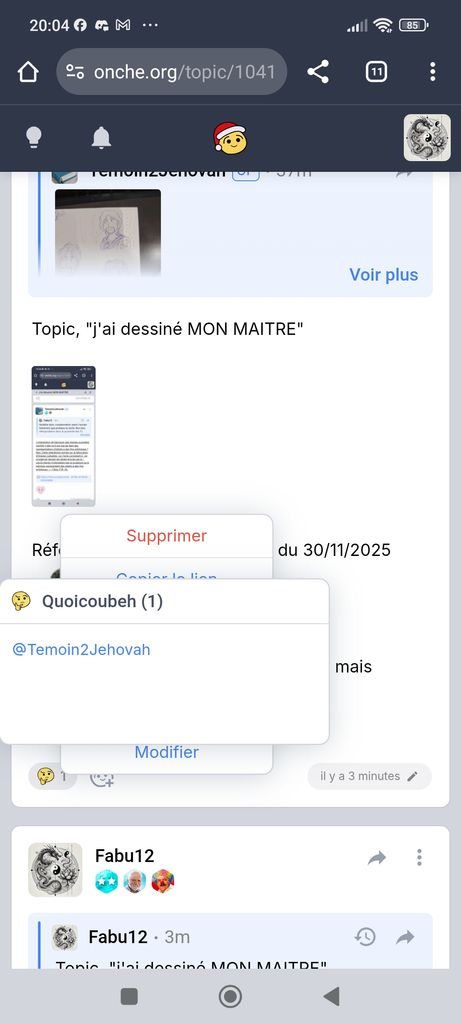Screen dimensions: 461x1024
Task: Open the @Temoin2Jehovah profile link
Action: point(81,650)
